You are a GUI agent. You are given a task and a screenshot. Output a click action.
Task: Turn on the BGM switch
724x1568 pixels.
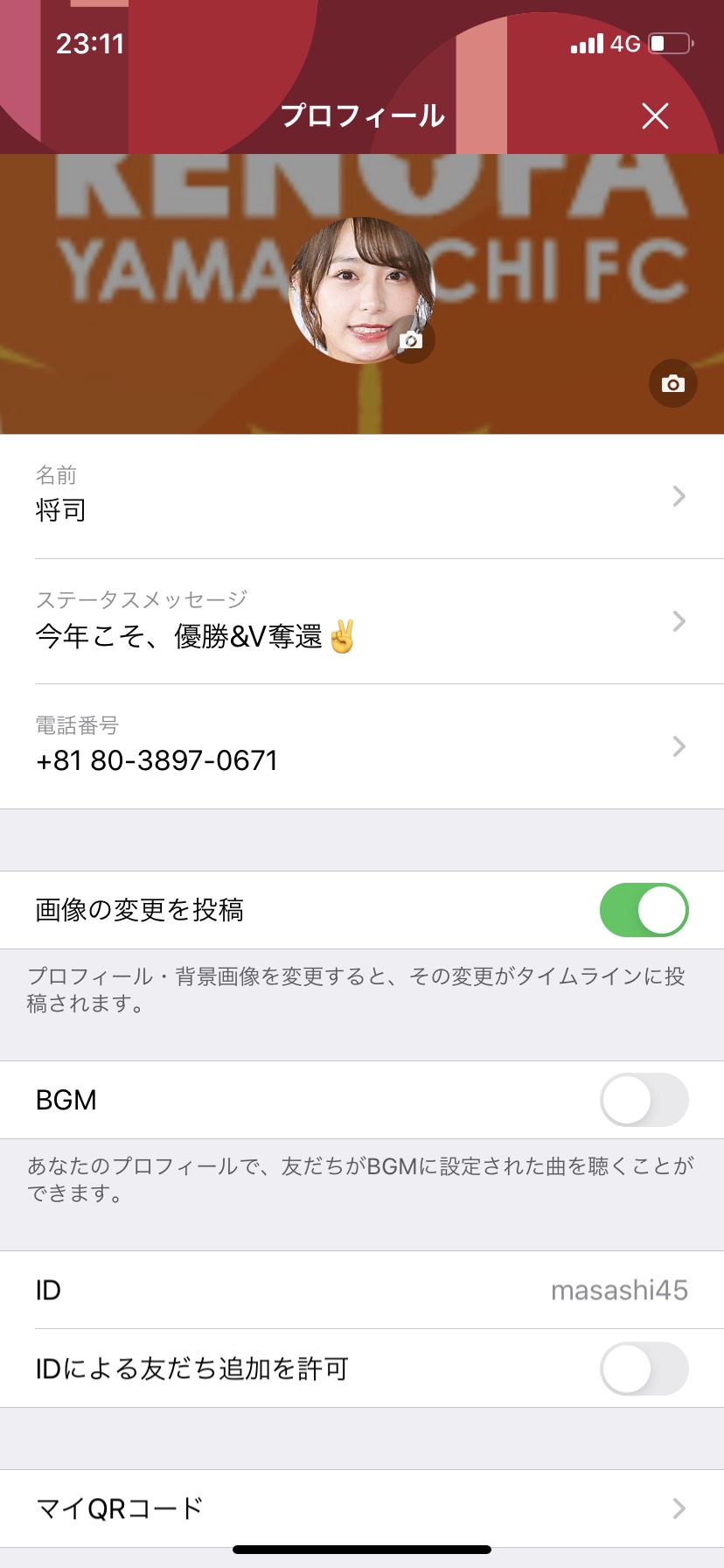click(644, 1100)
